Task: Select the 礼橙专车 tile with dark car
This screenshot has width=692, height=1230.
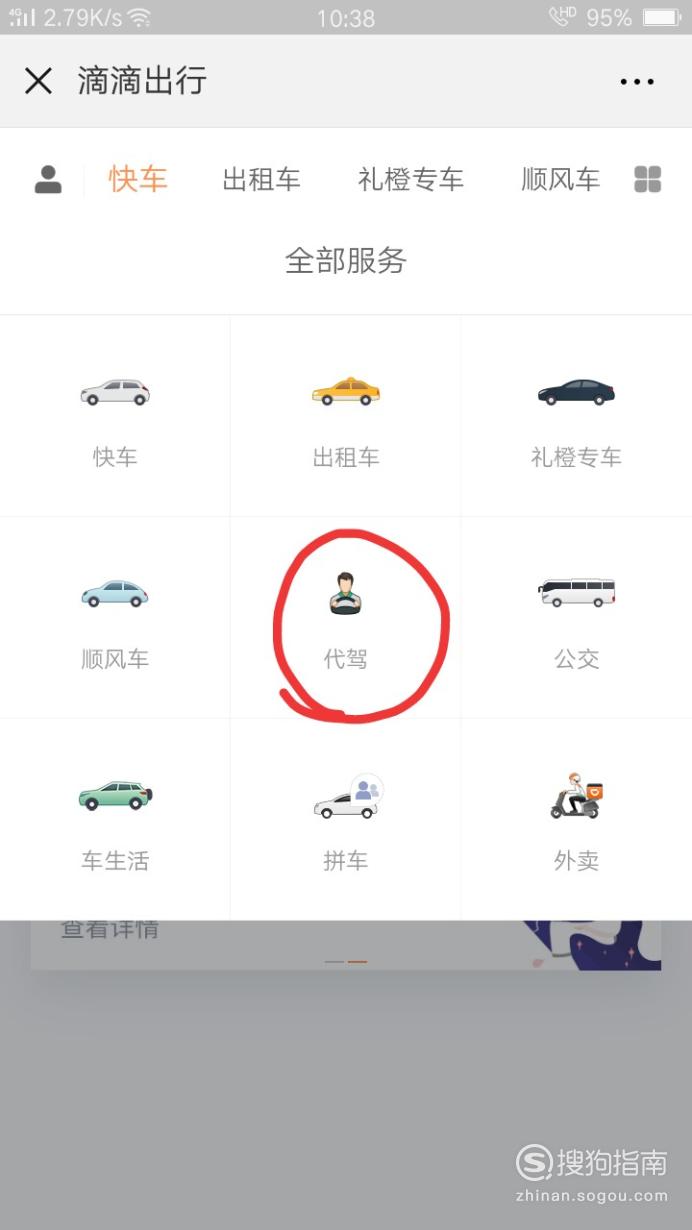Action: (577, 416)
